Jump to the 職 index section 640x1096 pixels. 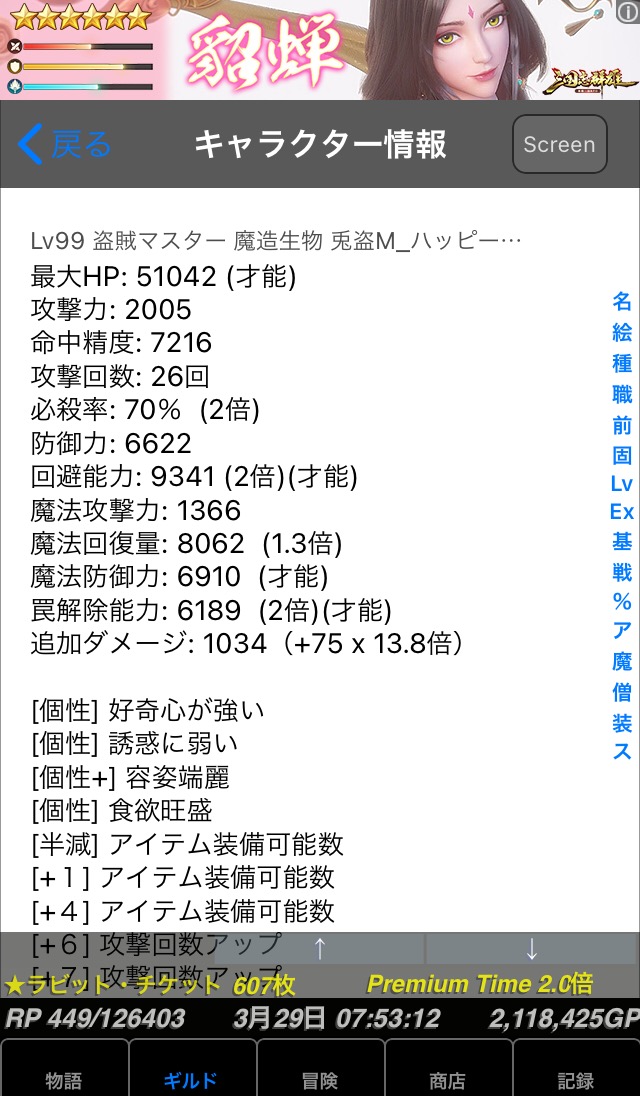click(622, 395)
